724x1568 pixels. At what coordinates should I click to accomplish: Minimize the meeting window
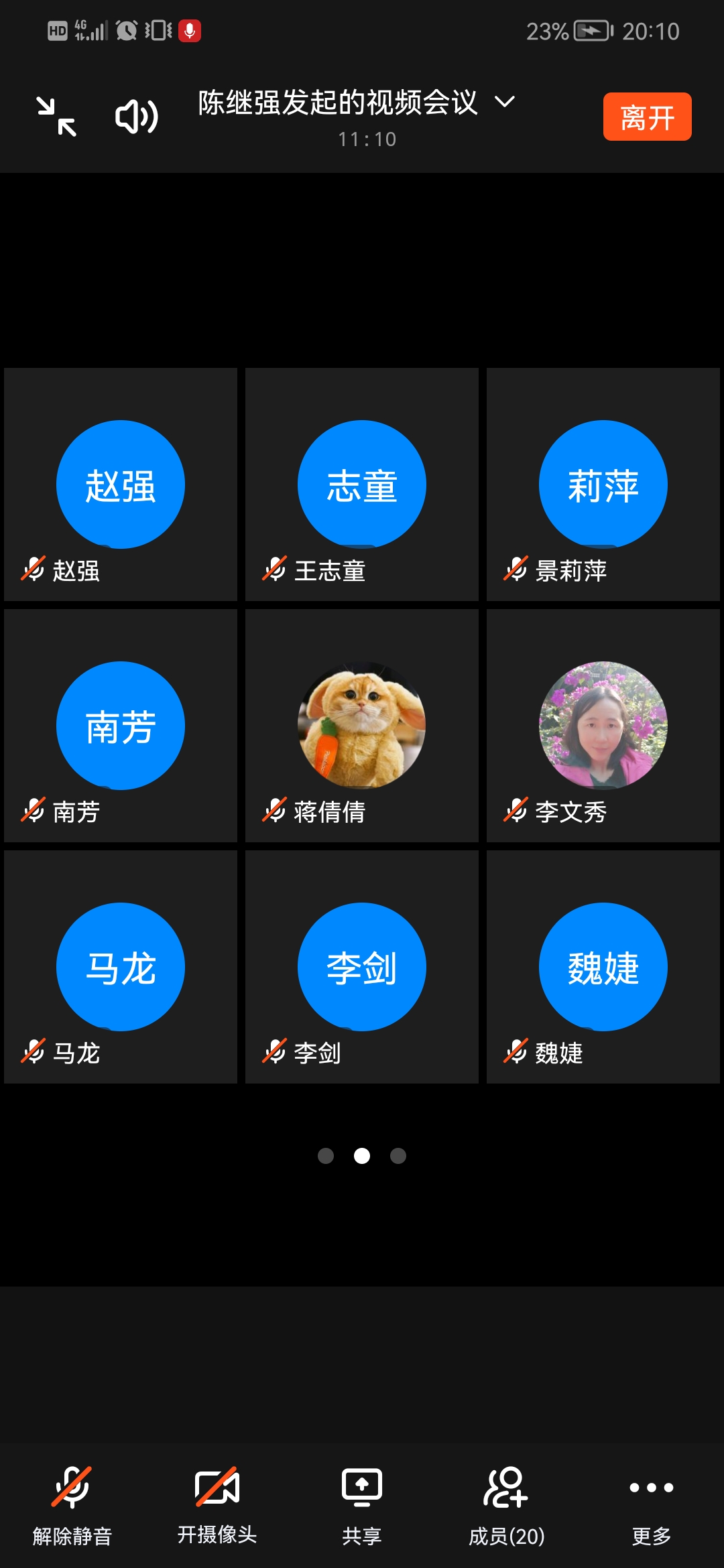pos(56,117)
